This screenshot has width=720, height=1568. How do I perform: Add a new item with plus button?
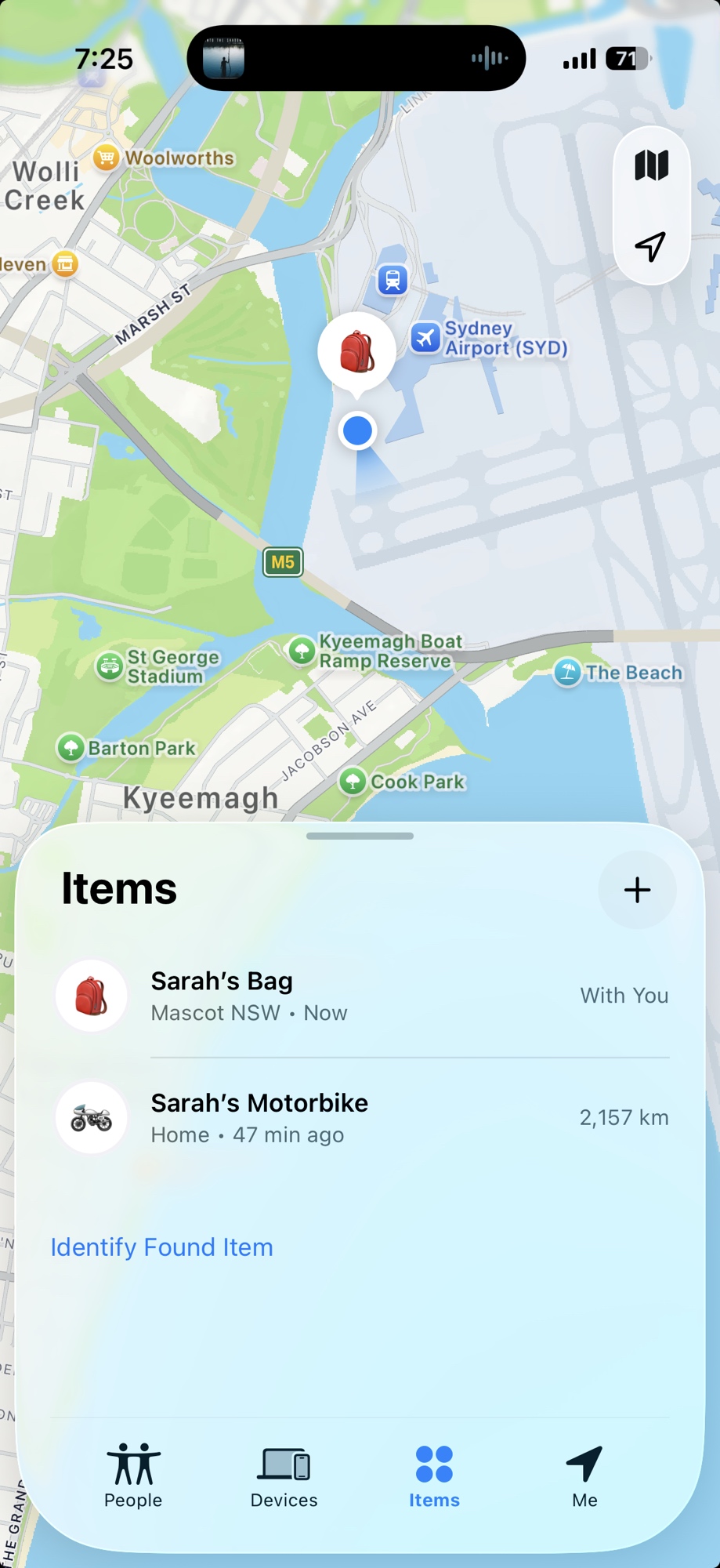637,890
